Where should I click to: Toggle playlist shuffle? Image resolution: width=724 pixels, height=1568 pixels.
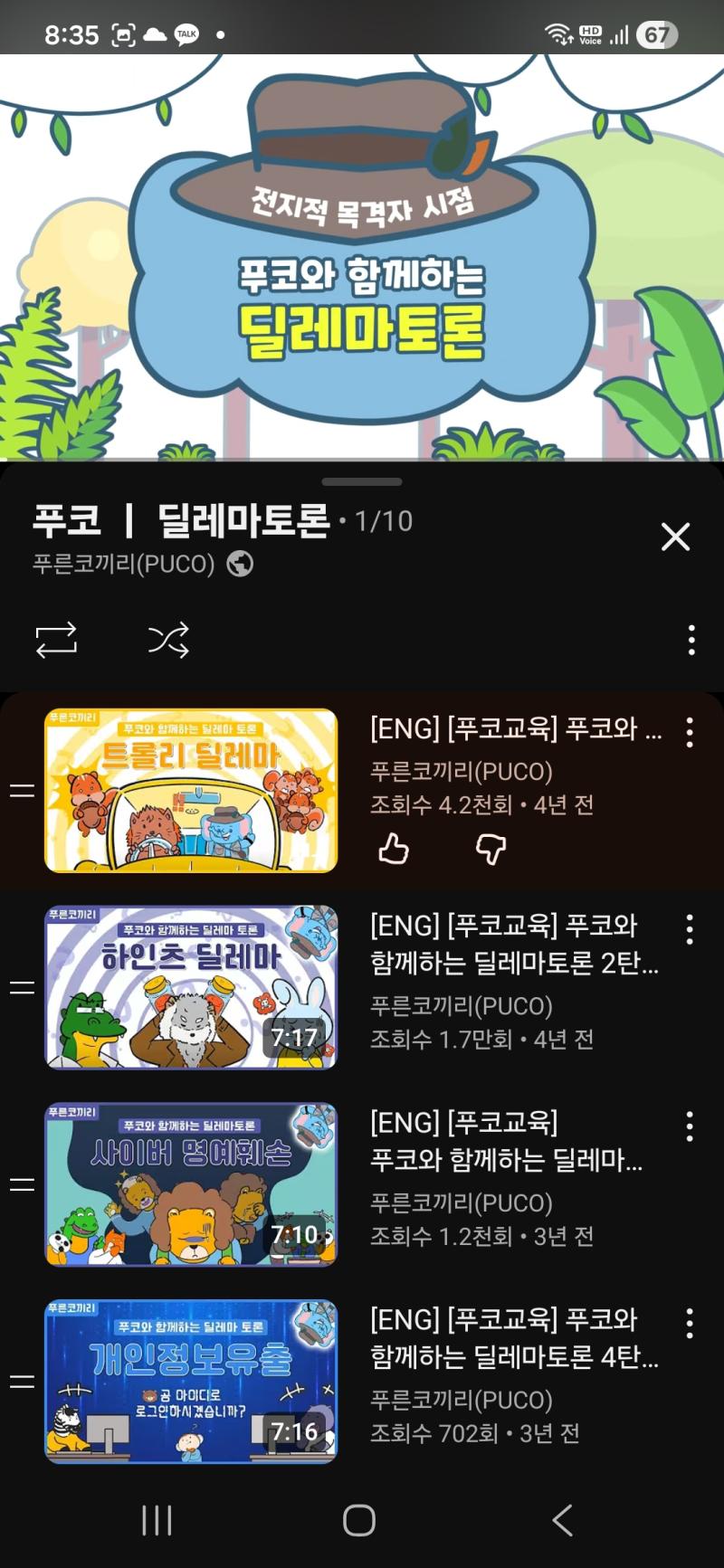168,640
